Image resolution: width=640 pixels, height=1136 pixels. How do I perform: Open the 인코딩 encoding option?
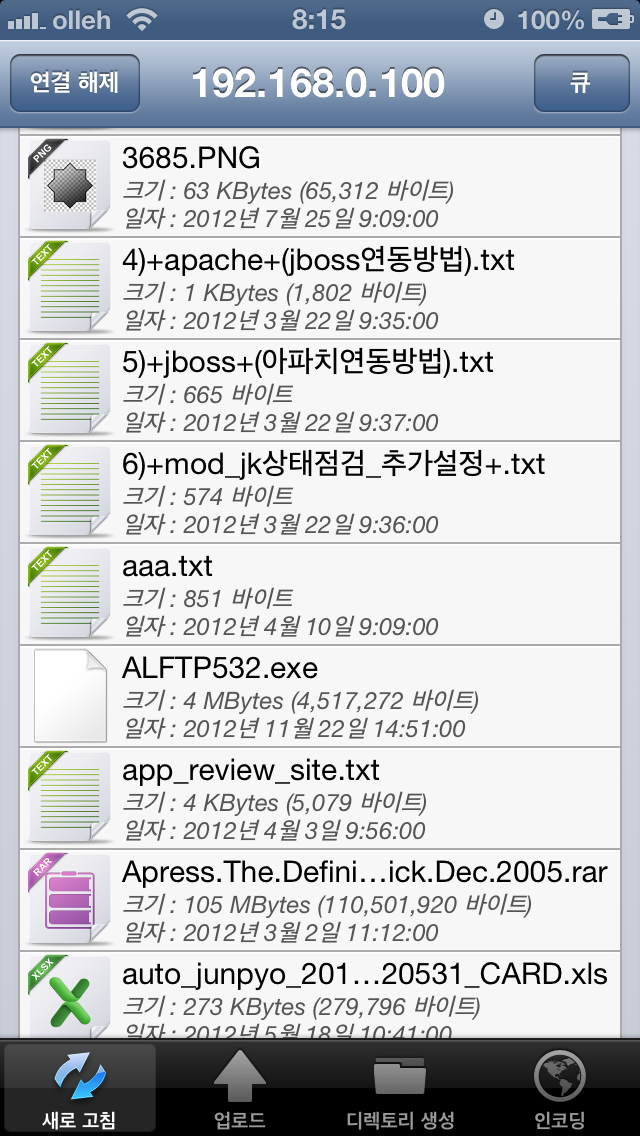click(x=560, y=1090)
